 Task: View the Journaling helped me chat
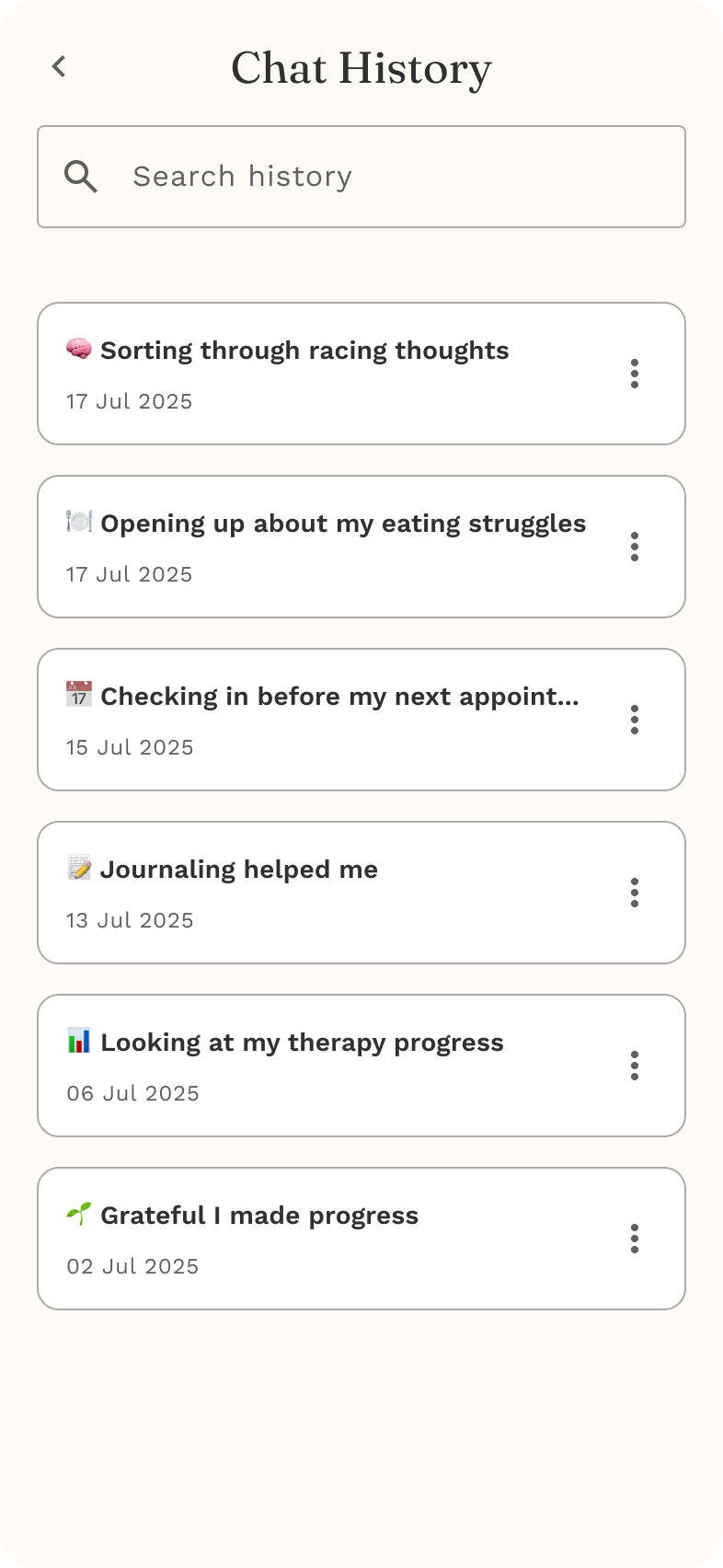point(276,891)
